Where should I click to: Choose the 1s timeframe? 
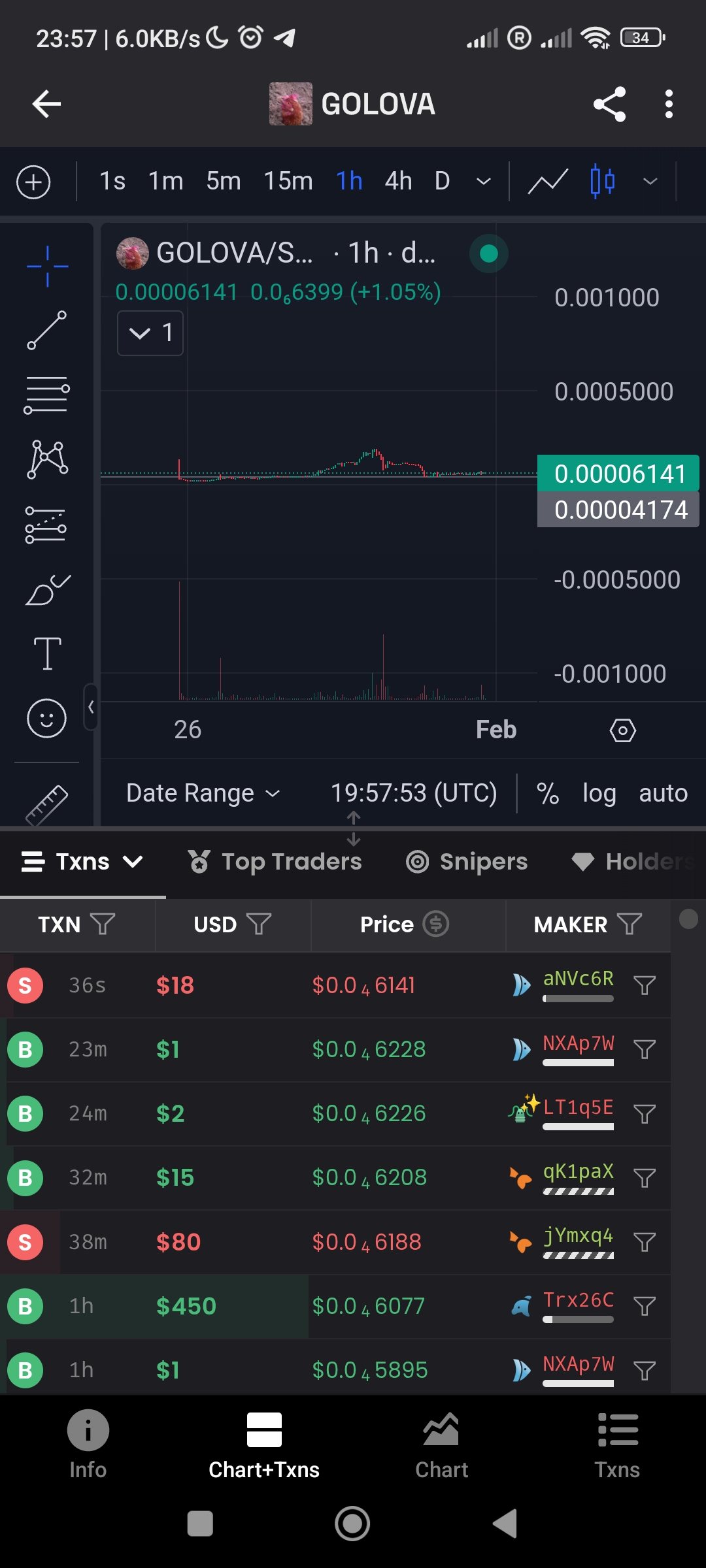pyautogui.click(x=112, y=181)
